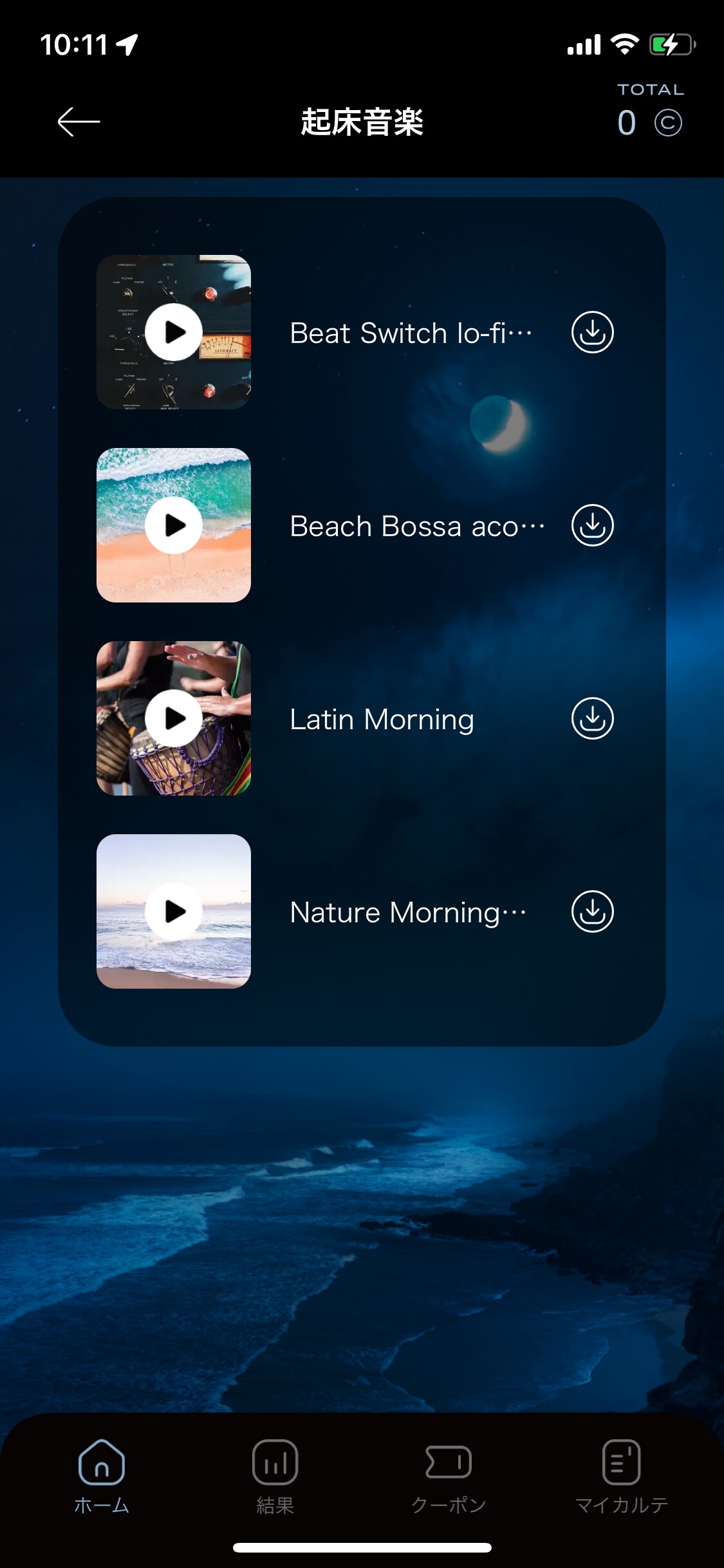Go back using the arrow icon
Viewport: 724px width, 1568px height.
[79, 122]
